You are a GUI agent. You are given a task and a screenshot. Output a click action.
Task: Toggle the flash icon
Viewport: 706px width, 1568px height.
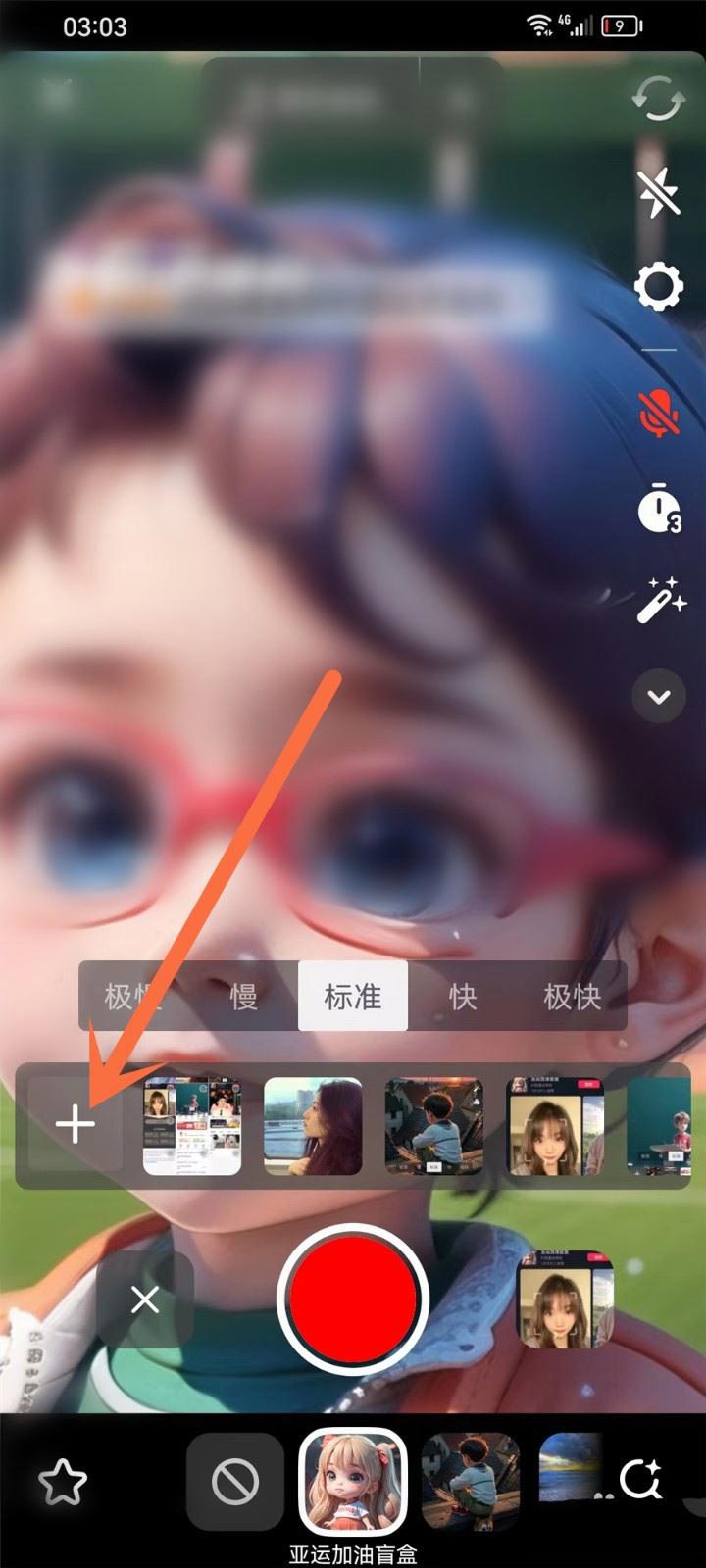[658, 192]
